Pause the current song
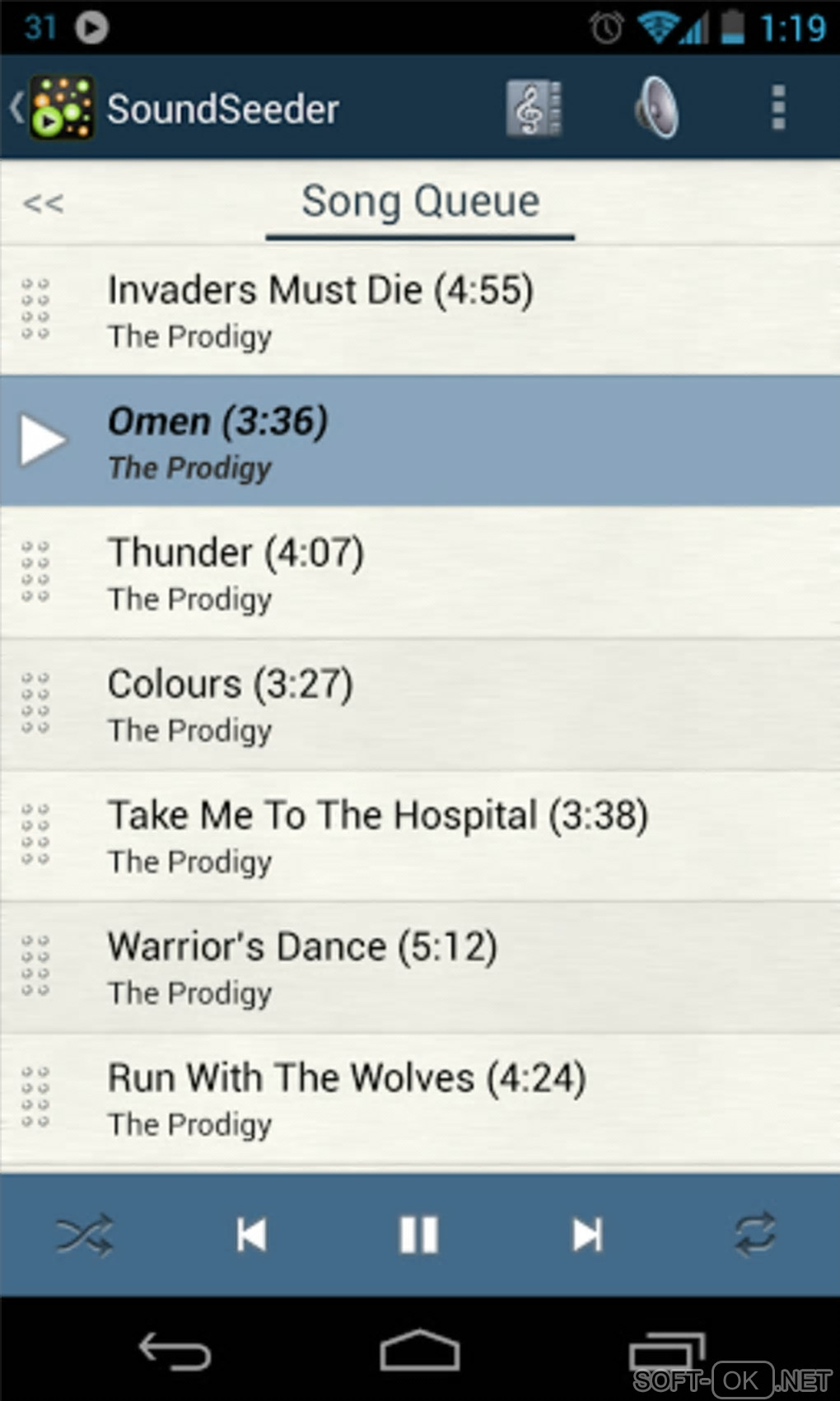This screenshot has height=1401, width=840. [x=418, y=1235]
